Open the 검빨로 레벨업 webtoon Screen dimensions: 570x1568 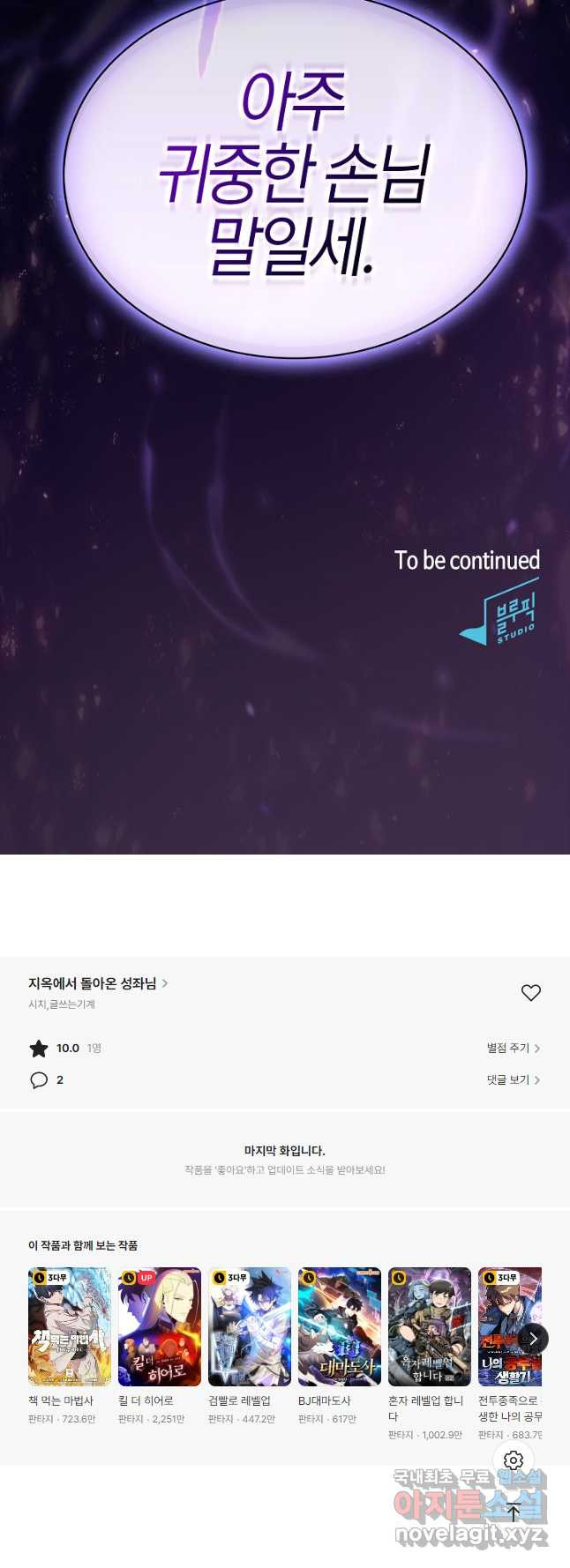click(x=250, y=1326)
